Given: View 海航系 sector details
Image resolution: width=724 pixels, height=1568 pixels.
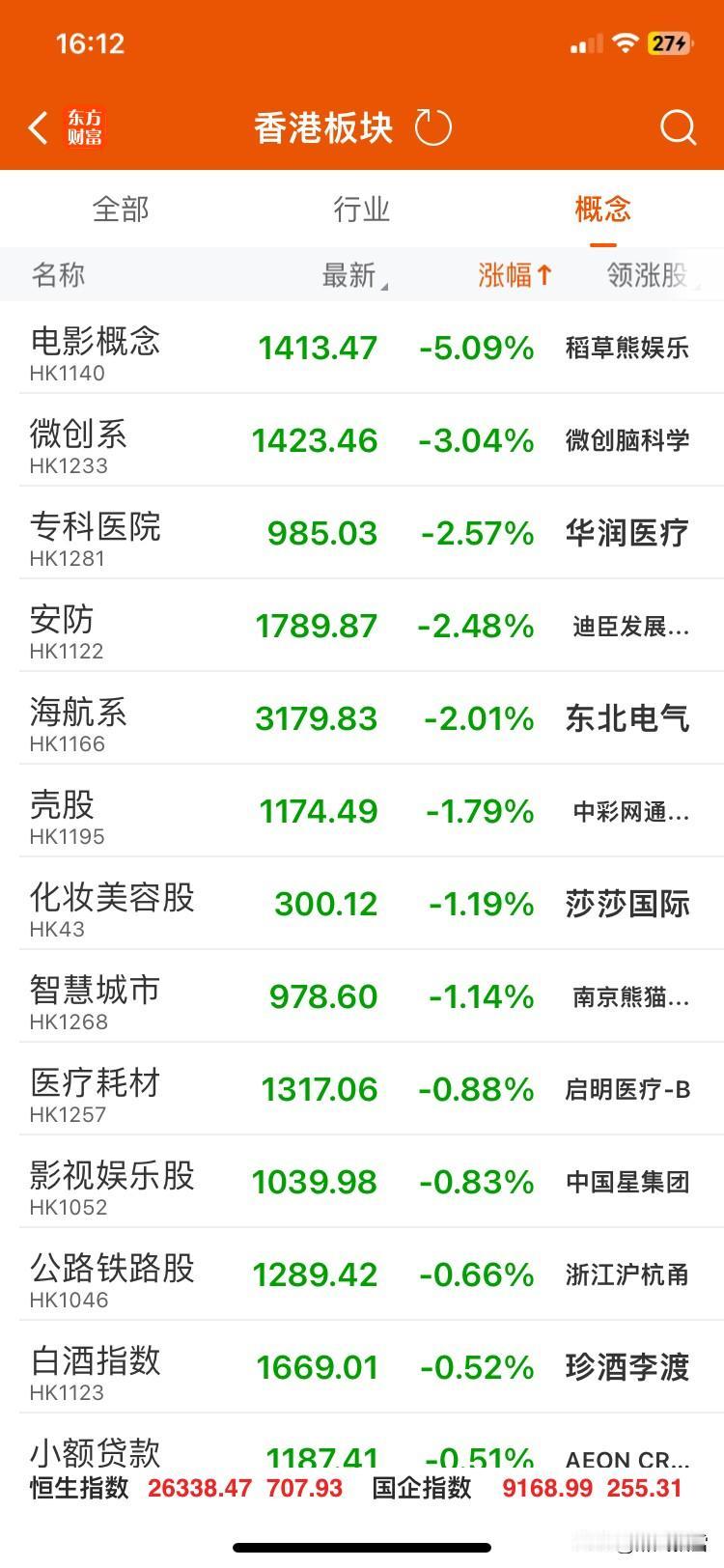Looking at the screenshot, I should coord(362,718).
